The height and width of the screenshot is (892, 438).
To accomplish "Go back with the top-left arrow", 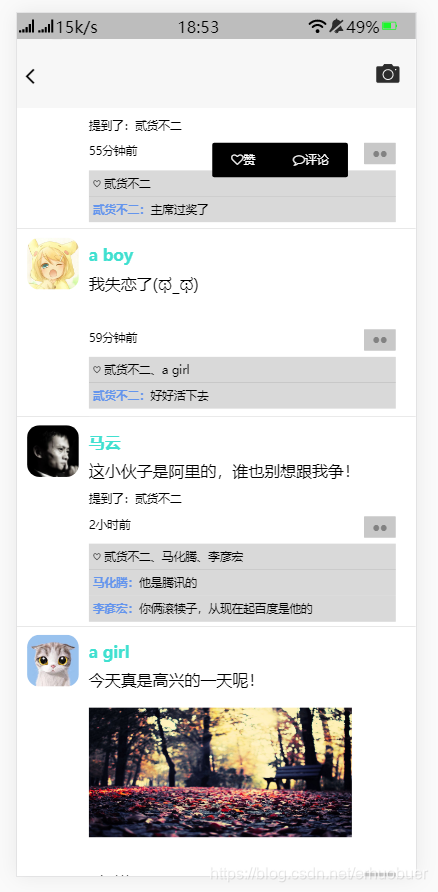I will pos(31,76).
